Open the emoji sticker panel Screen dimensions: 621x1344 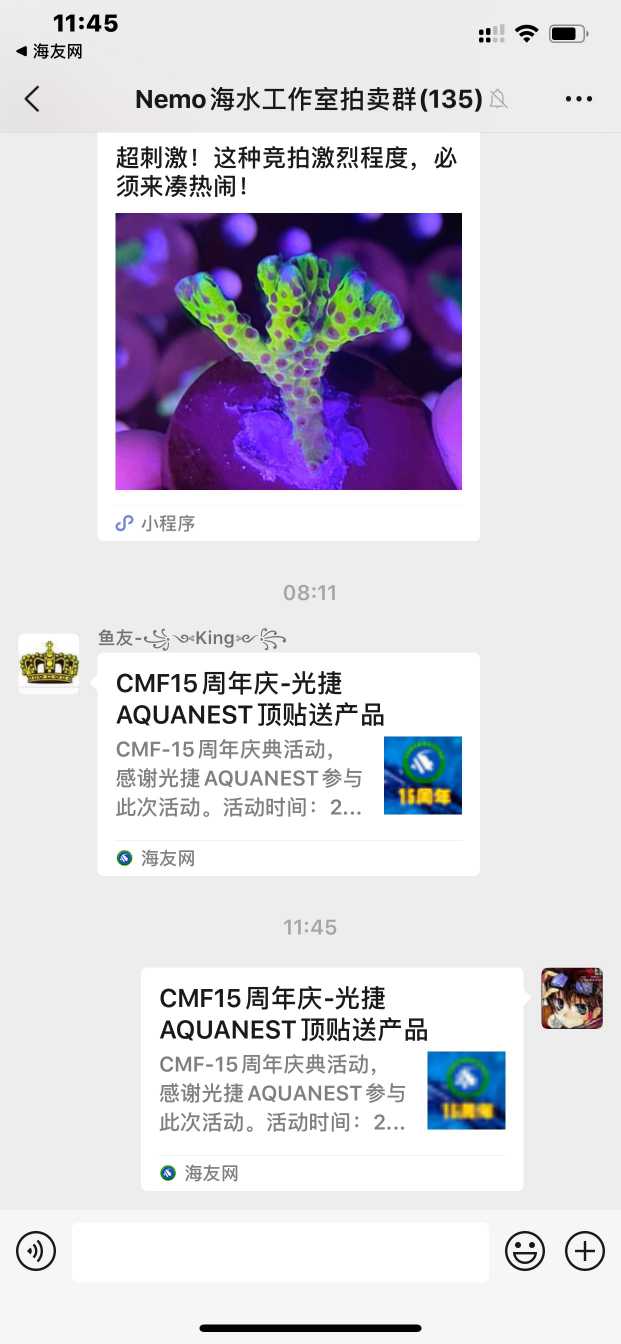[x=525, y=1251]
